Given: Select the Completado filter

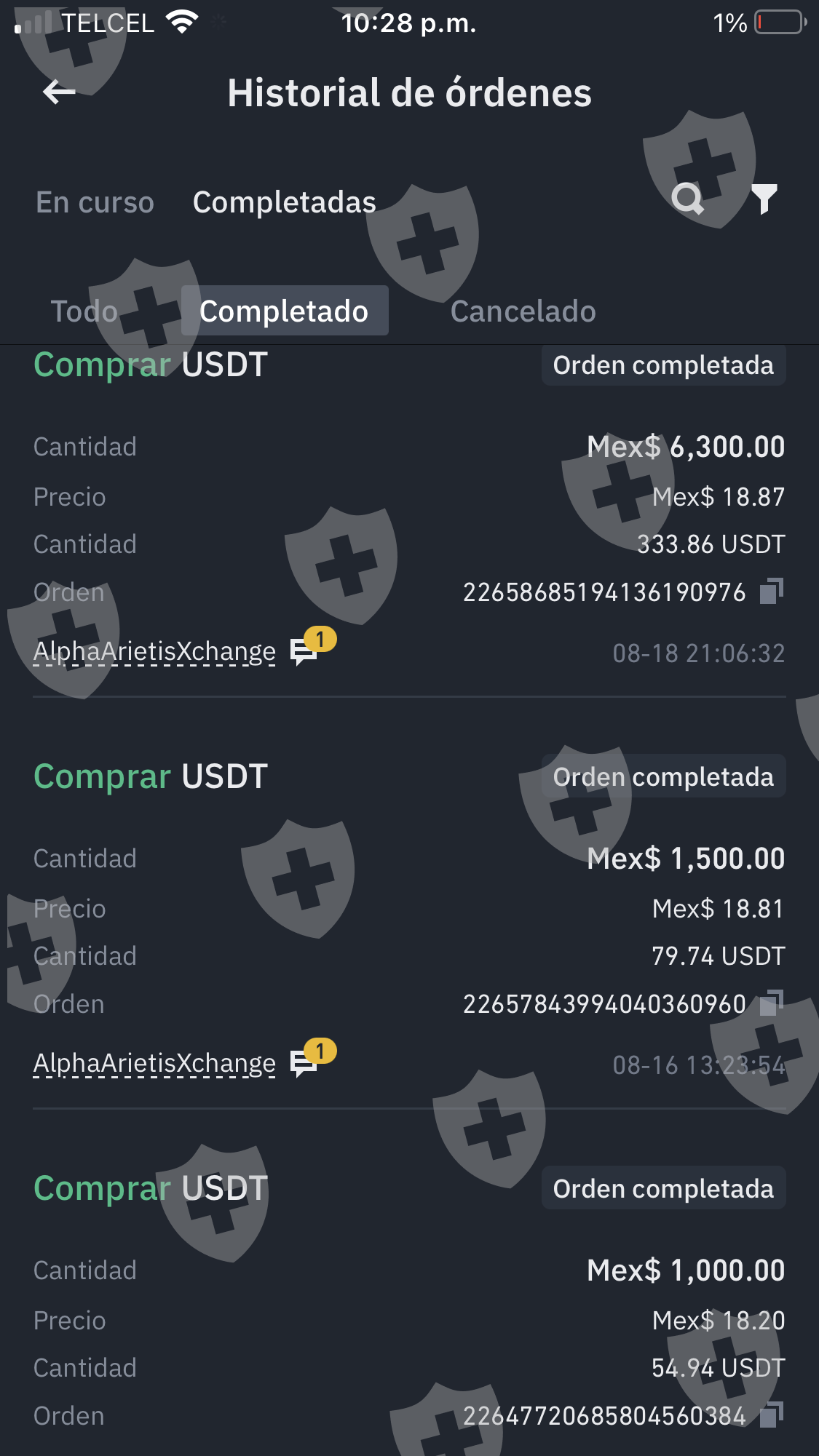Looking at the screenshot, I should [x=284, y=311].
